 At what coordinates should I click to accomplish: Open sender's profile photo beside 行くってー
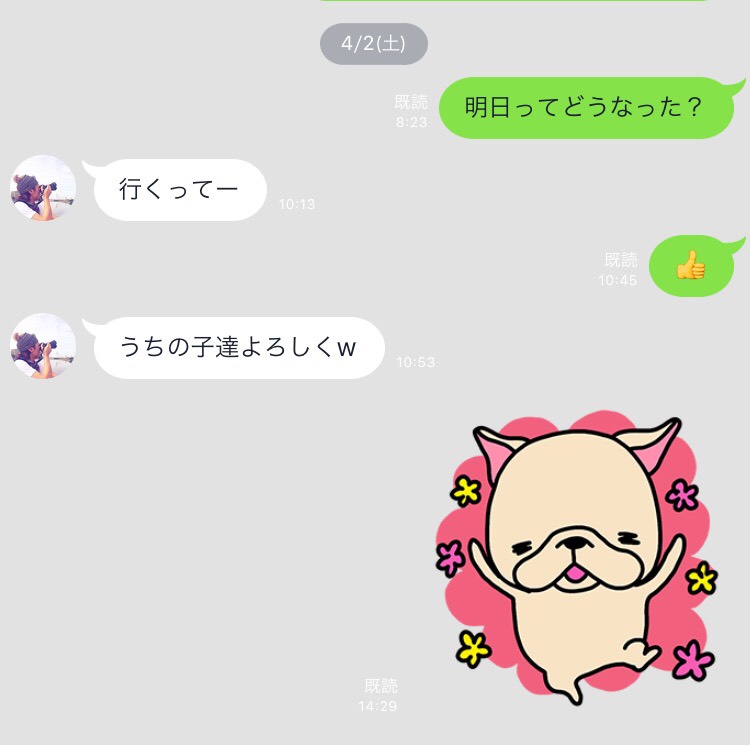pyautogui.click(x=43, y=188)
